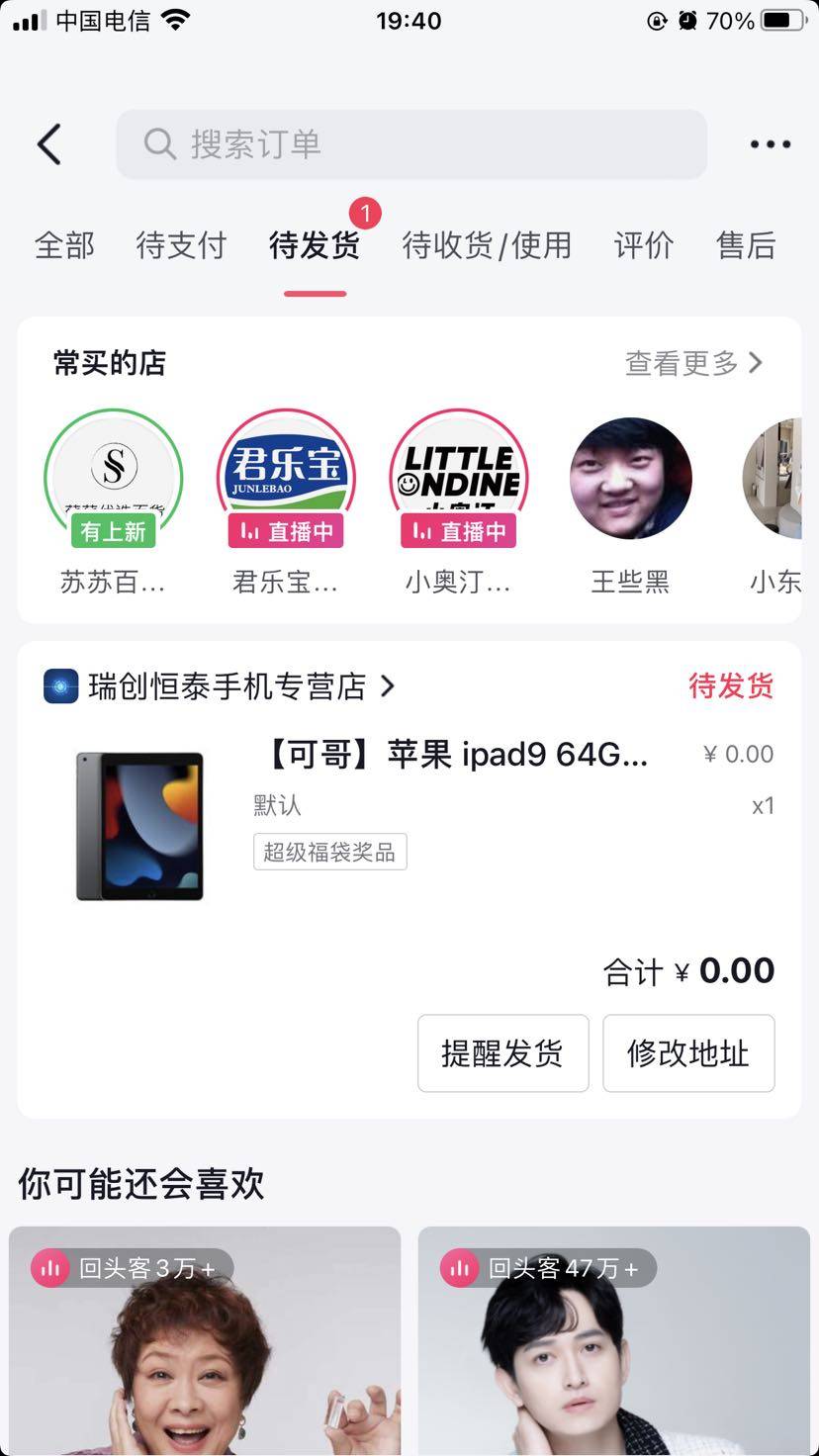Switch to the 全部 orders tab
The height and width of the screenshot is (1456, 819).
pyautogui.click(x=64, y=245)
